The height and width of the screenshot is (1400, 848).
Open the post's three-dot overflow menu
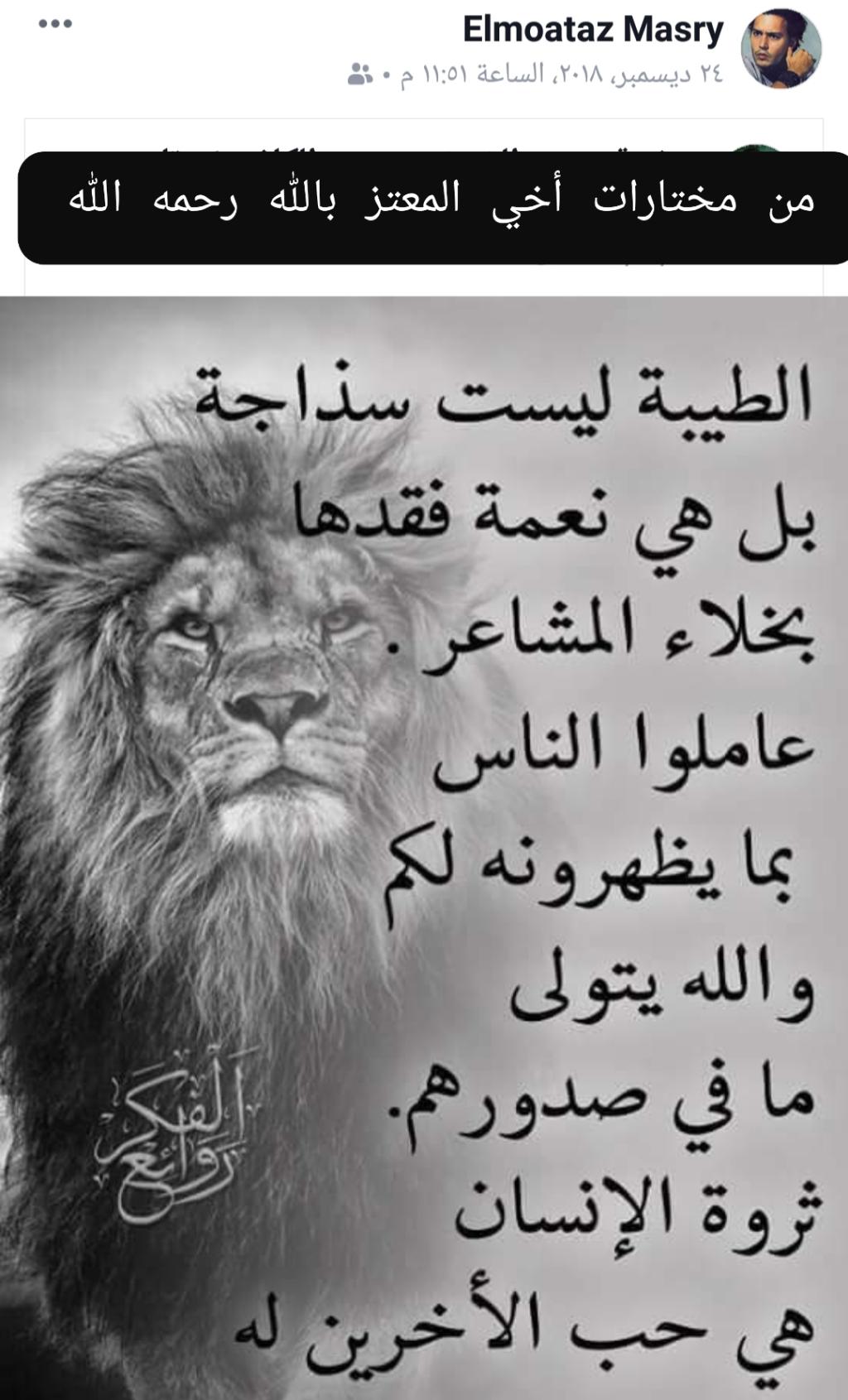pyautogui.click(x=55, y=24)
